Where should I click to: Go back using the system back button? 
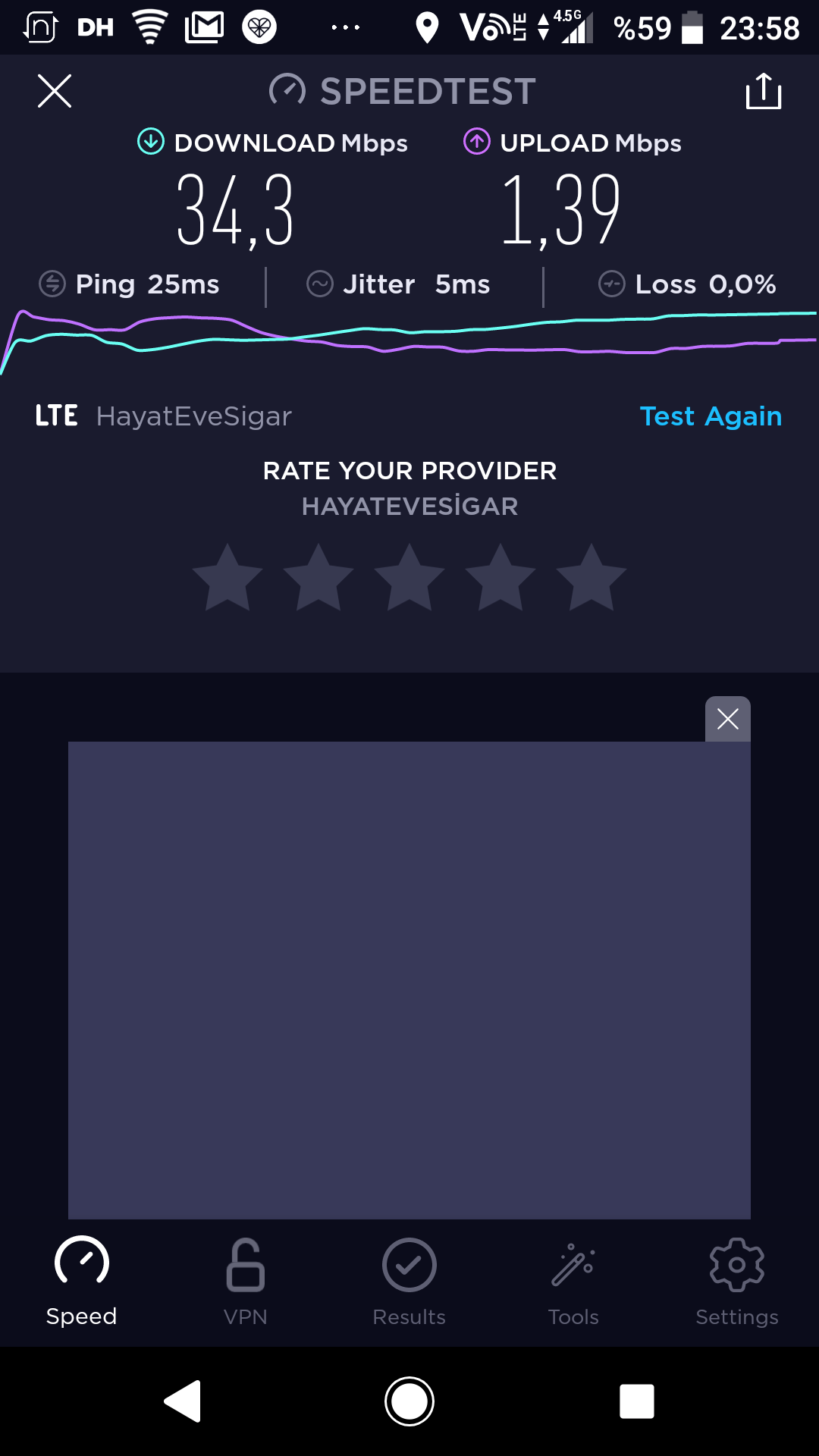(x=183, y=1401)
